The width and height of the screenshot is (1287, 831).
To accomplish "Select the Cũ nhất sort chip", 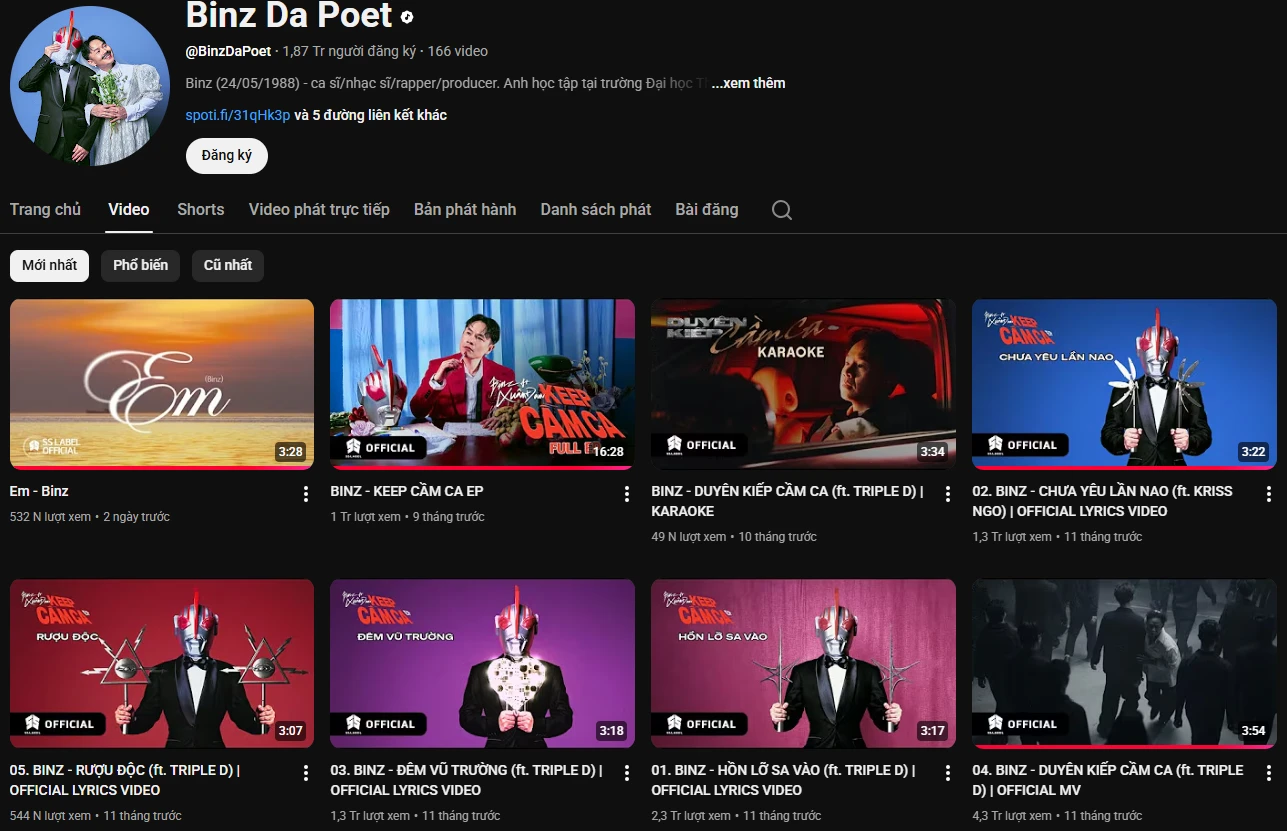I will 228,266.
